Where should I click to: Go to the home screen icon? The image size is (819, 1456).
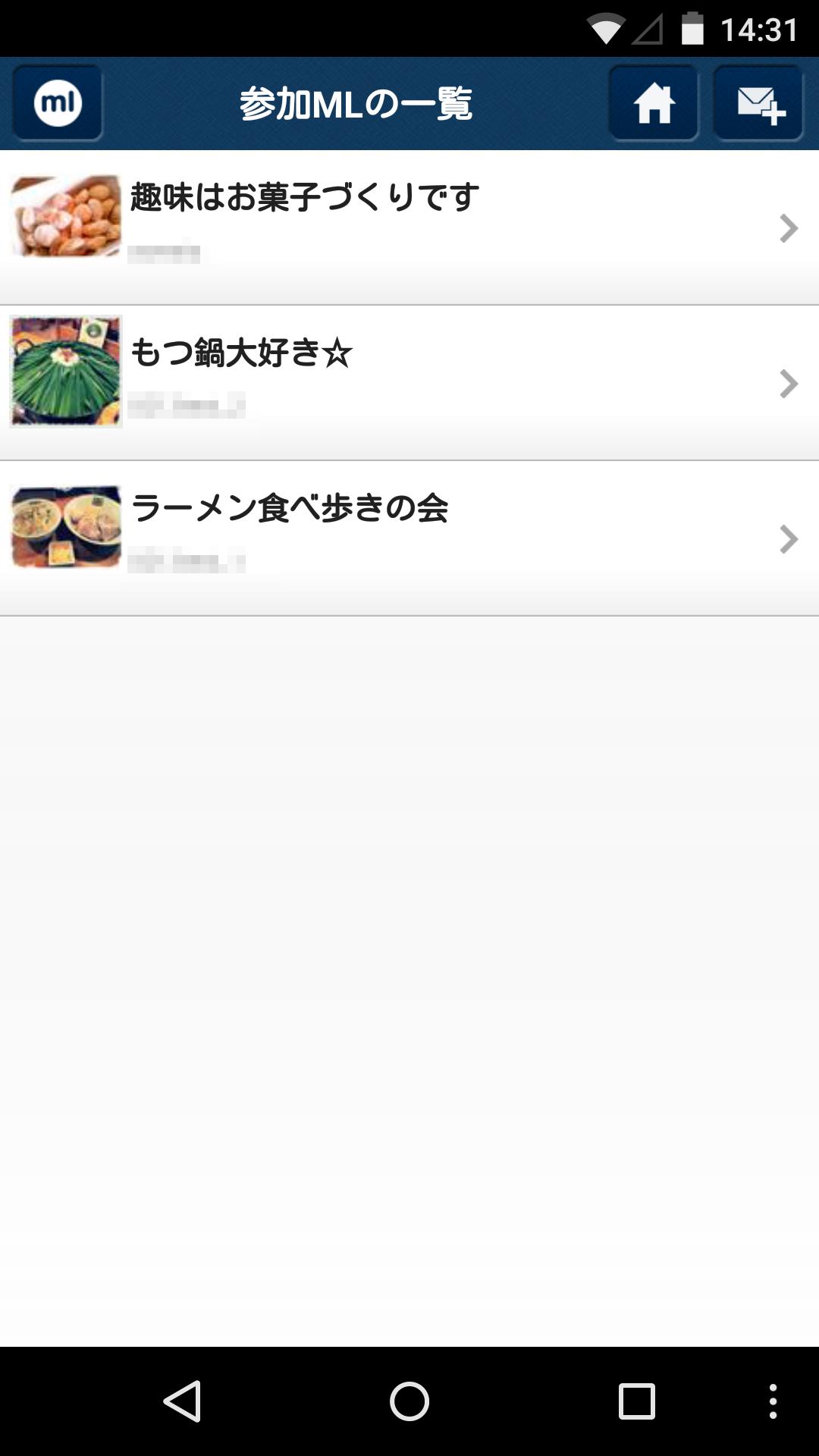(653, 103)
